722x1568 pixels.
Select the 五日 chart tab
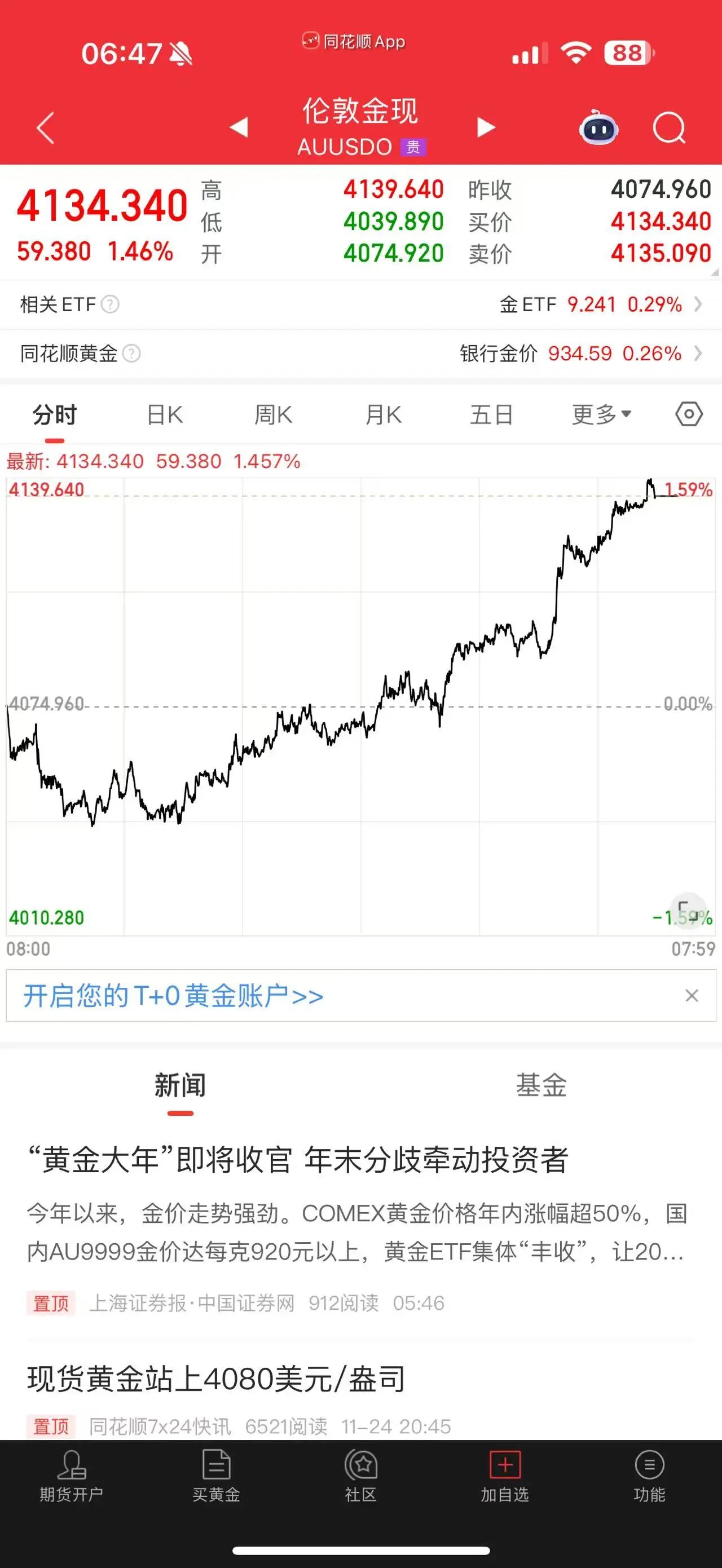click(x=491, y=415)
